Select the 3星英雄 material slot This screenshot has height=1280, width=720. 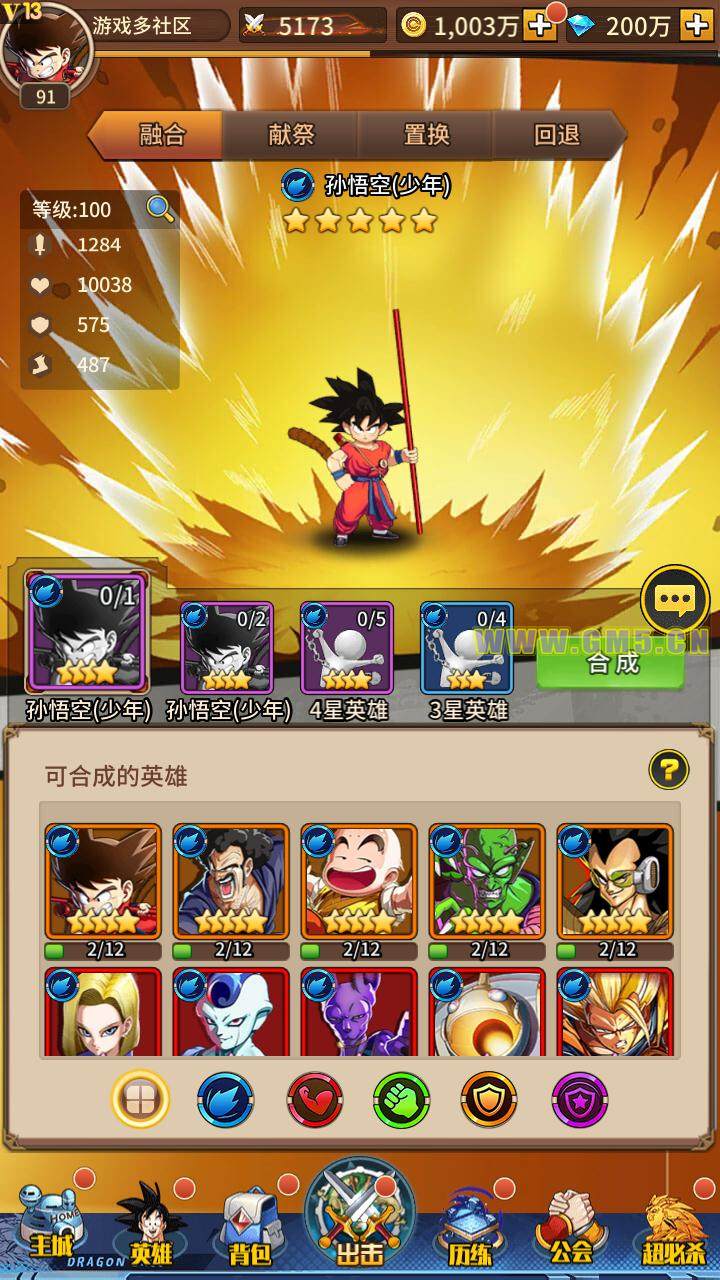point(467,648)
